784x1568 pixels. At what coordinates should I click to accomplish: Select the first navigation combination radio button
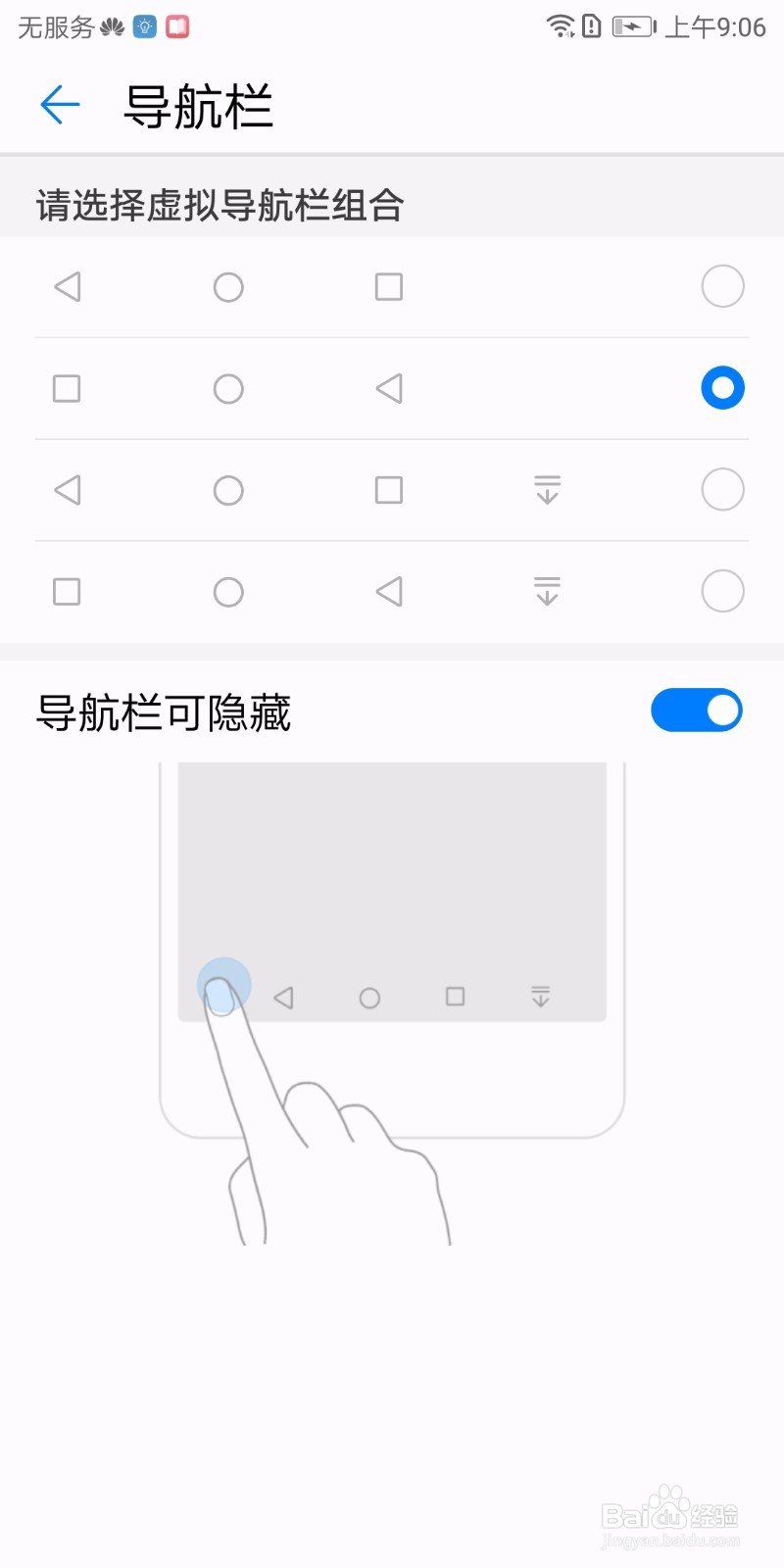tap(722, 286)
